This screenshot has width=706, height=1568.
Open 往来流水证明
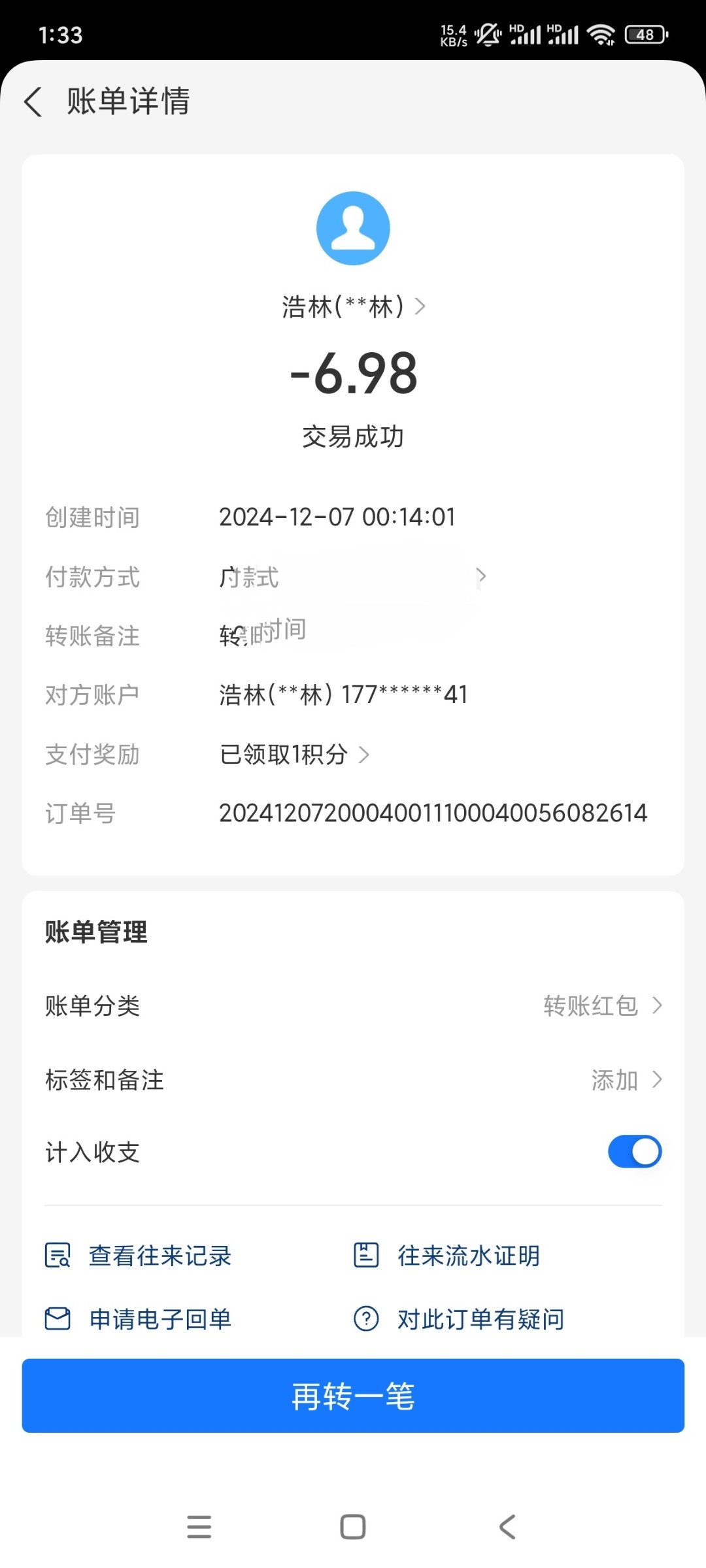click(447, 1256)
